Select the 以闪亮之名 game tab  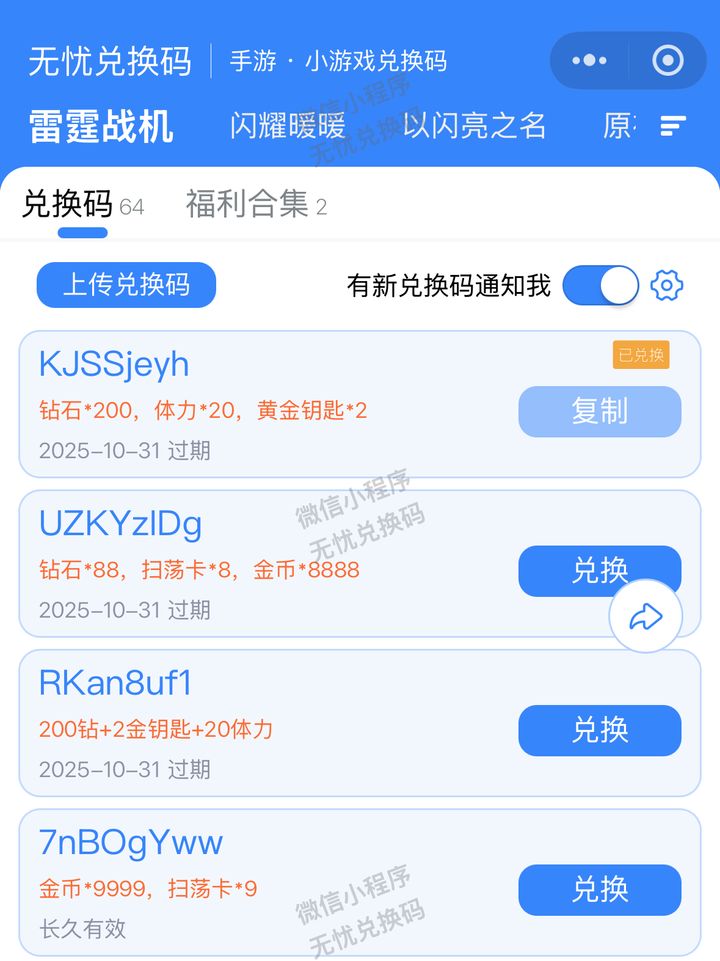(477, 127)
